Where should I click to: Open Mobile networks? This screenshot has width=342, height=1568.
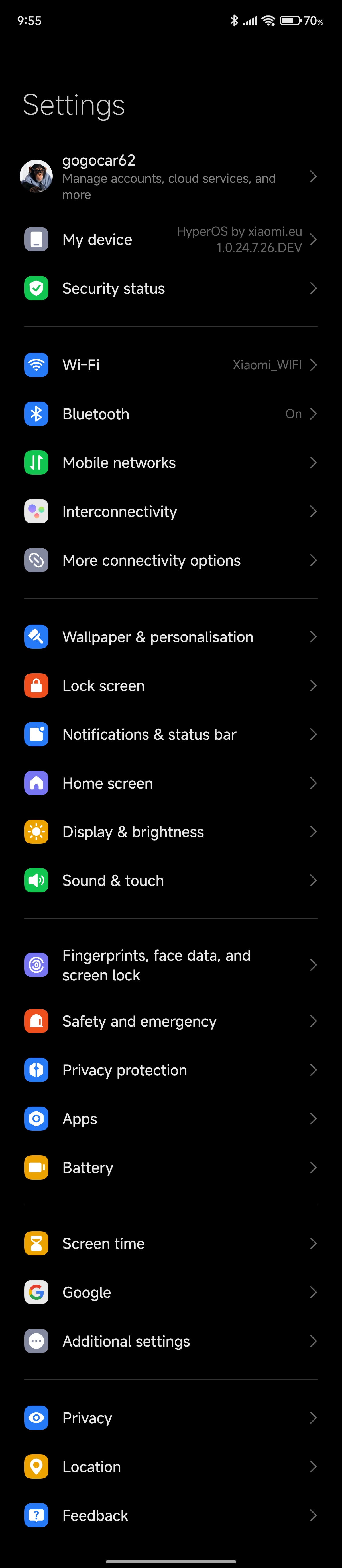(170, 463)
